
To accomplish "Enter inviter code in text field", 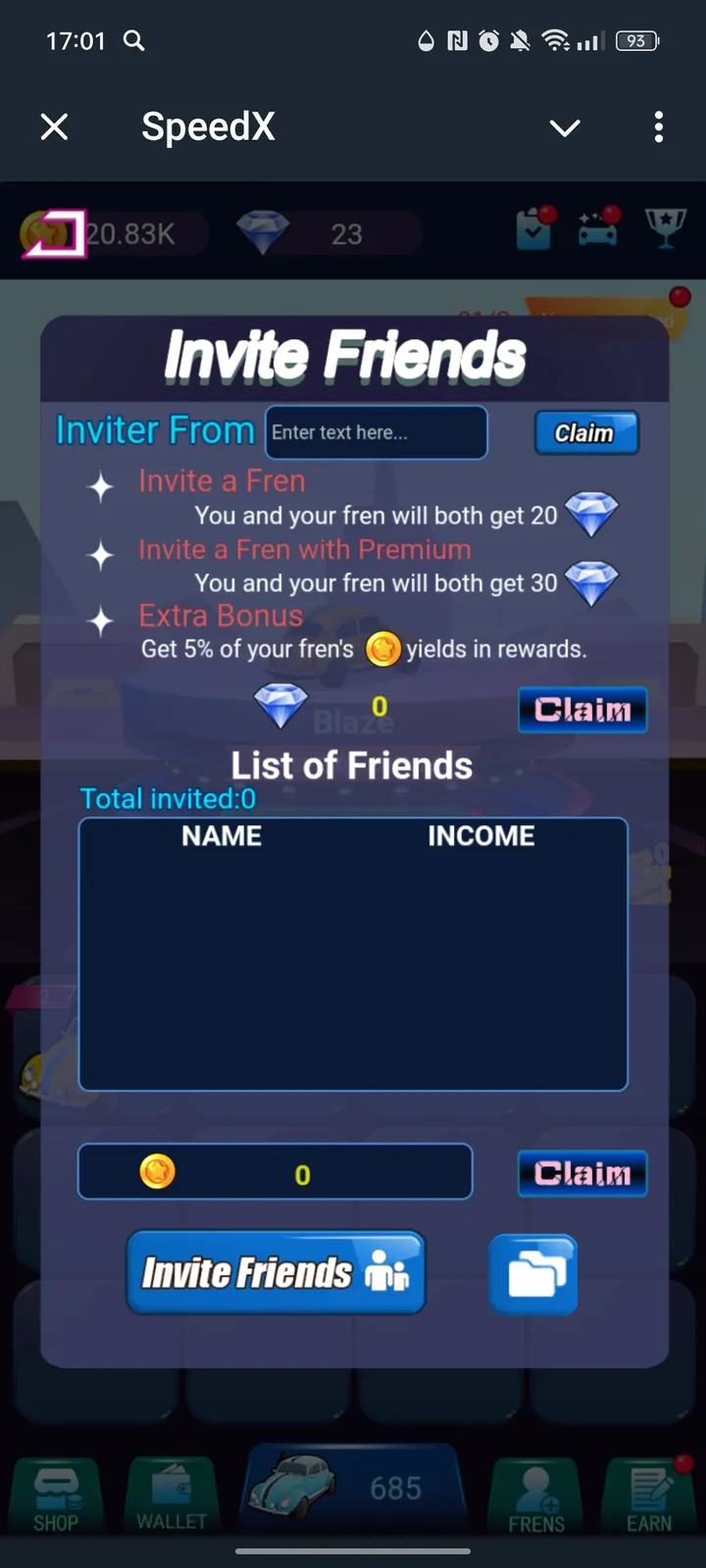I will point(376,432).
